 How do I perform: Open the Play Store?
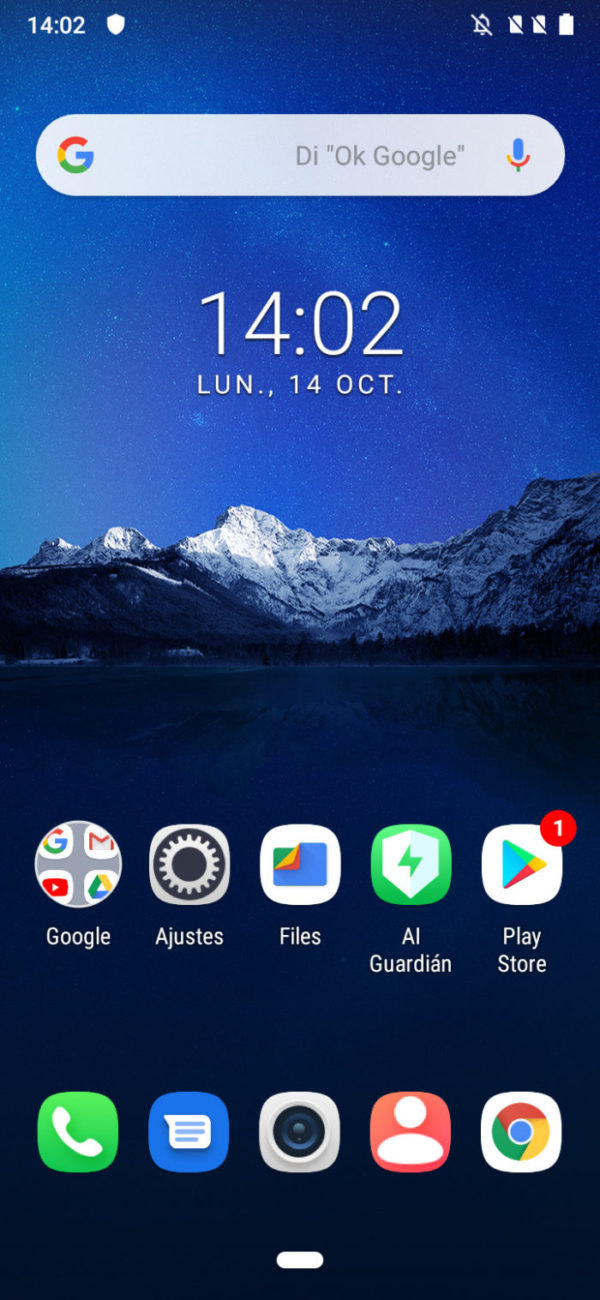click(521, 864)
